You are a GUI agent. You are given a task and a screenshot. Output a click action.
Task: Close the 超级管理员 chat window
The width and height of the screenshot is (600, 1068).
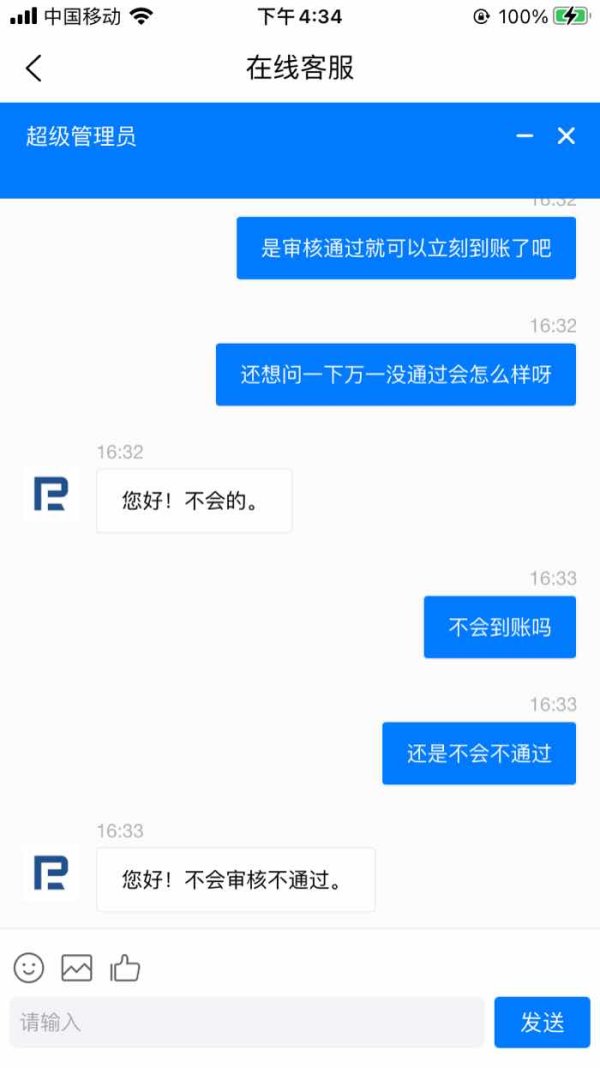(x=566, y=136)
